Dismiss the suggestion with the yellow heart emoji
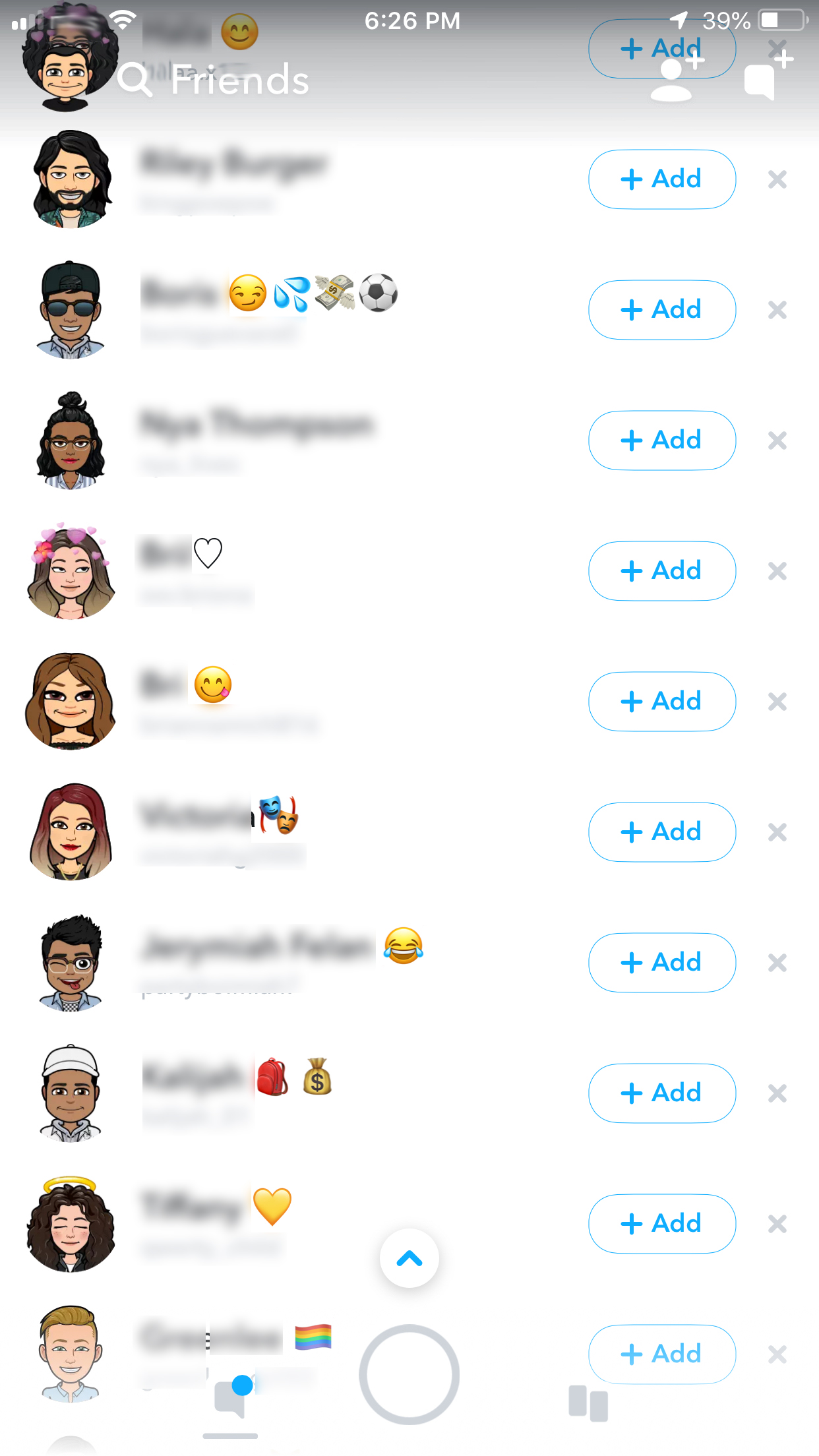Viewport: 819px width, 1456px height. (x=777, y=1224)
